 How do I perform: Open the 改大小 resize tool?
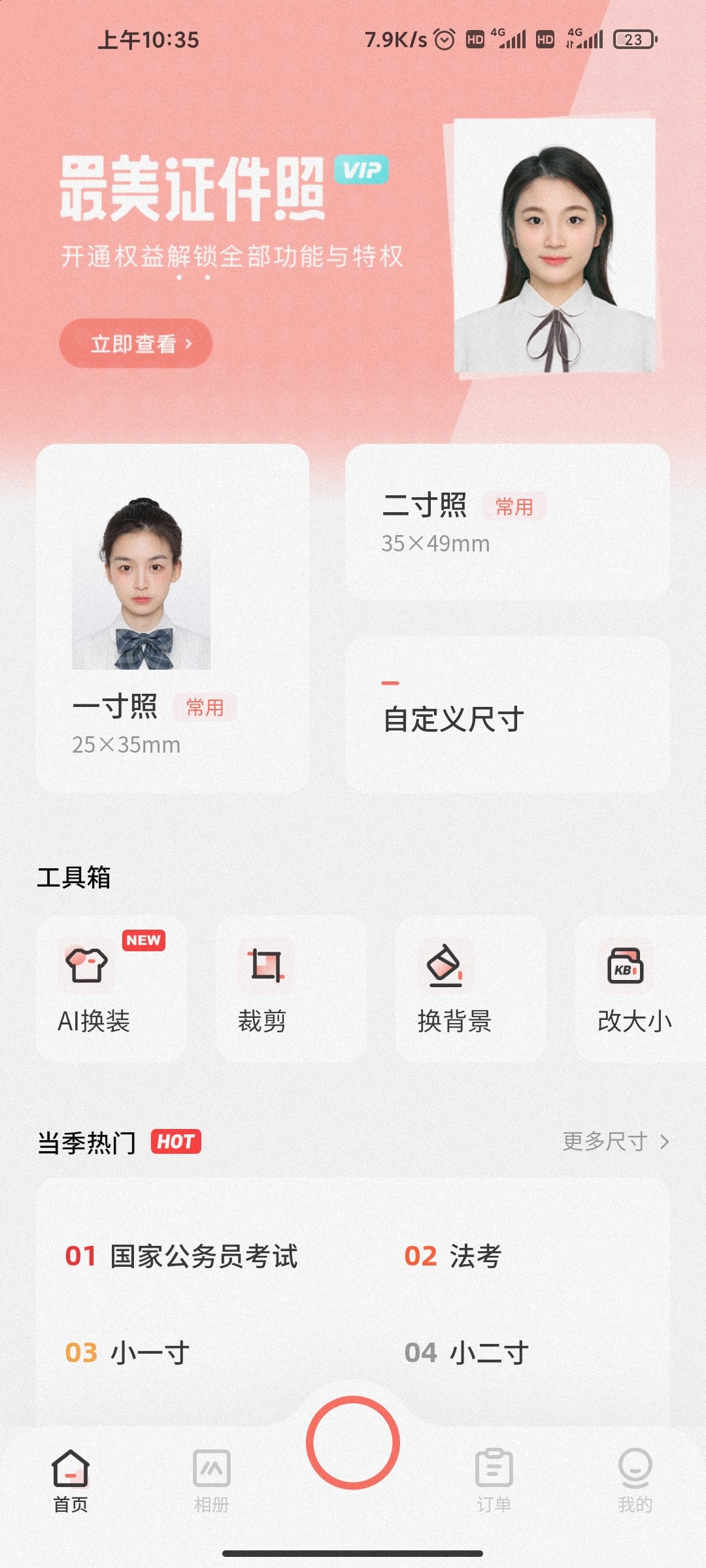634,988
